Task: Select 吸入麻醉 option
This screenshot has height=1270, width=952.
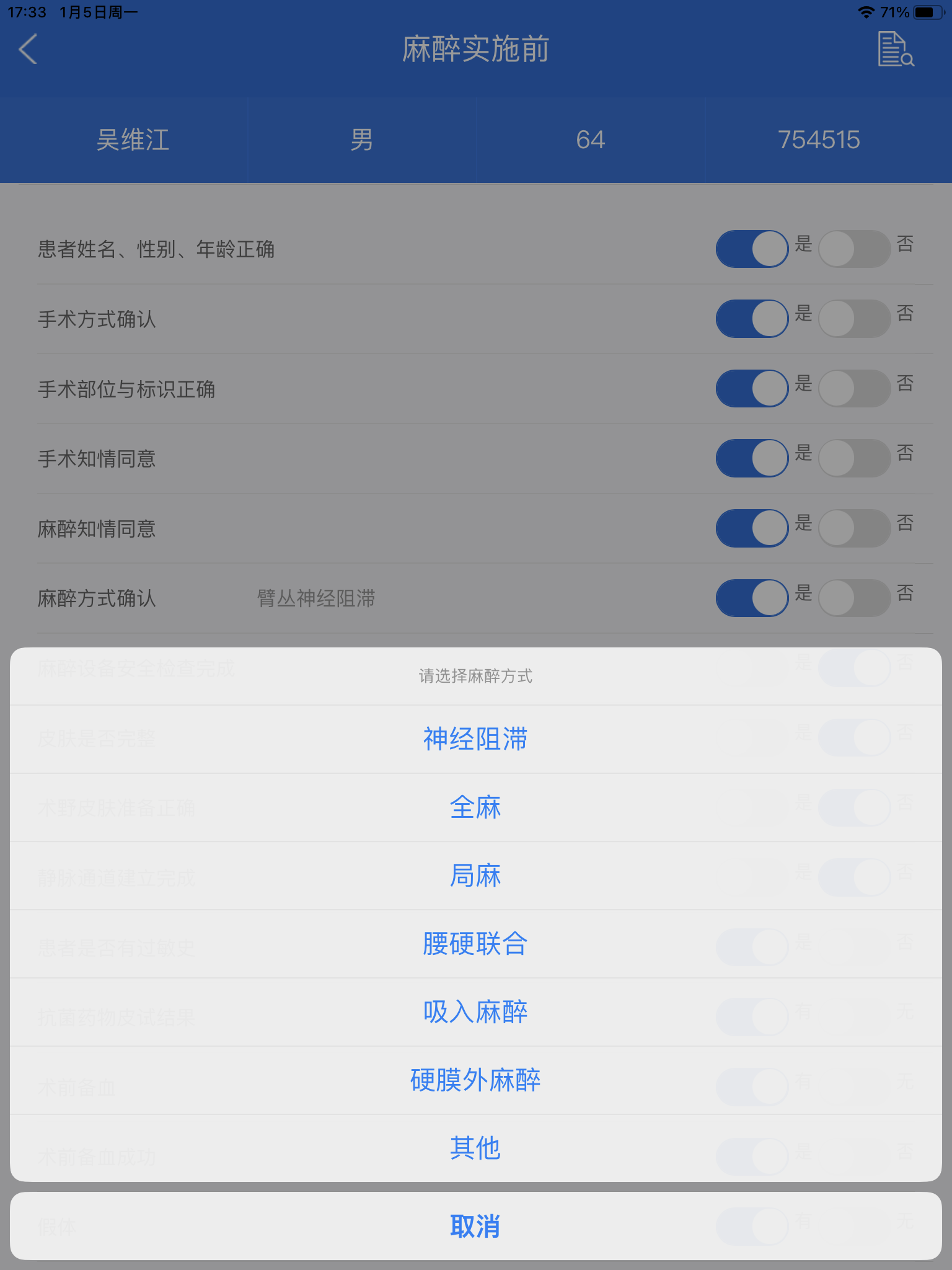Action: point(475,1011)
